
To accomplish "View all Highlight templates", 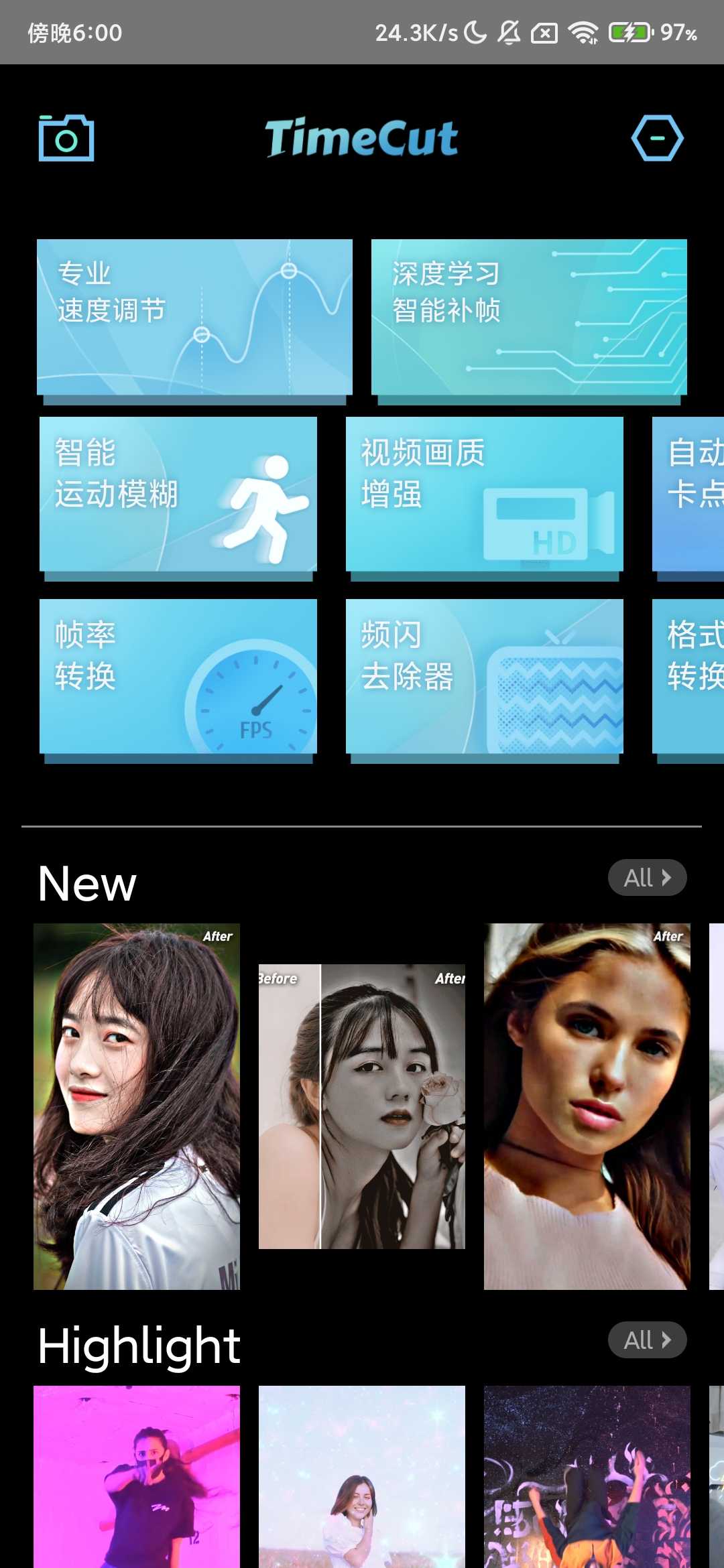I will click(x=647, y=1340).
